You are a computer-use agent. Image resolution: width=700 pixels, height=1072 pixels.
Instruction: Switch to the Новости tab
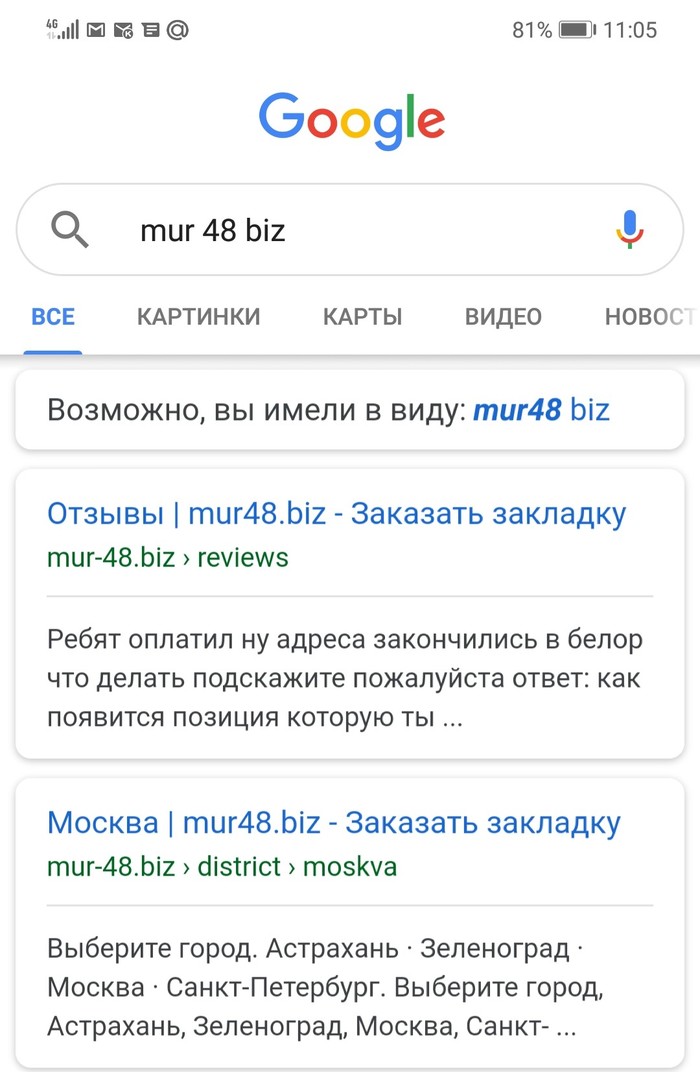tap(648, 317)
